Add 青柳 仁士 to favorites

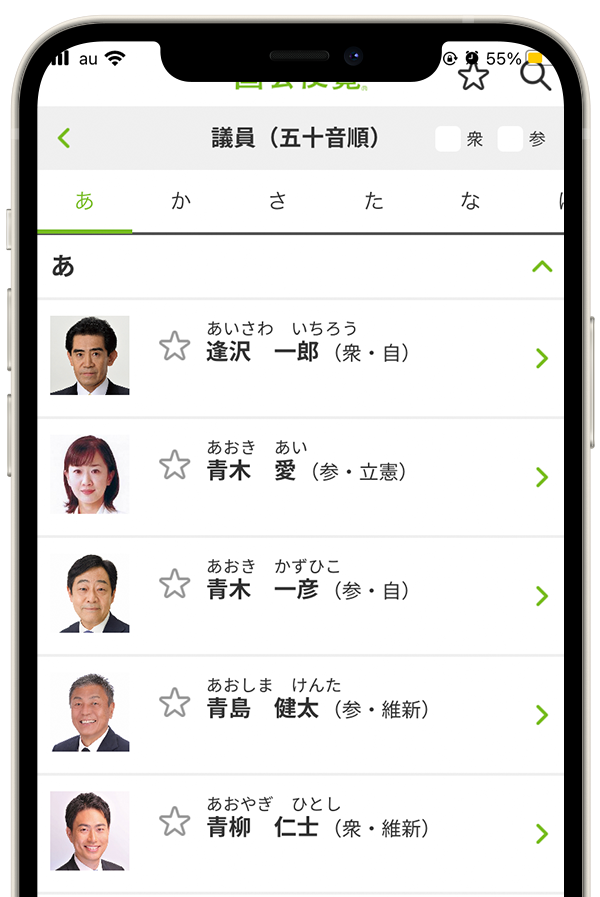[175, 821]
